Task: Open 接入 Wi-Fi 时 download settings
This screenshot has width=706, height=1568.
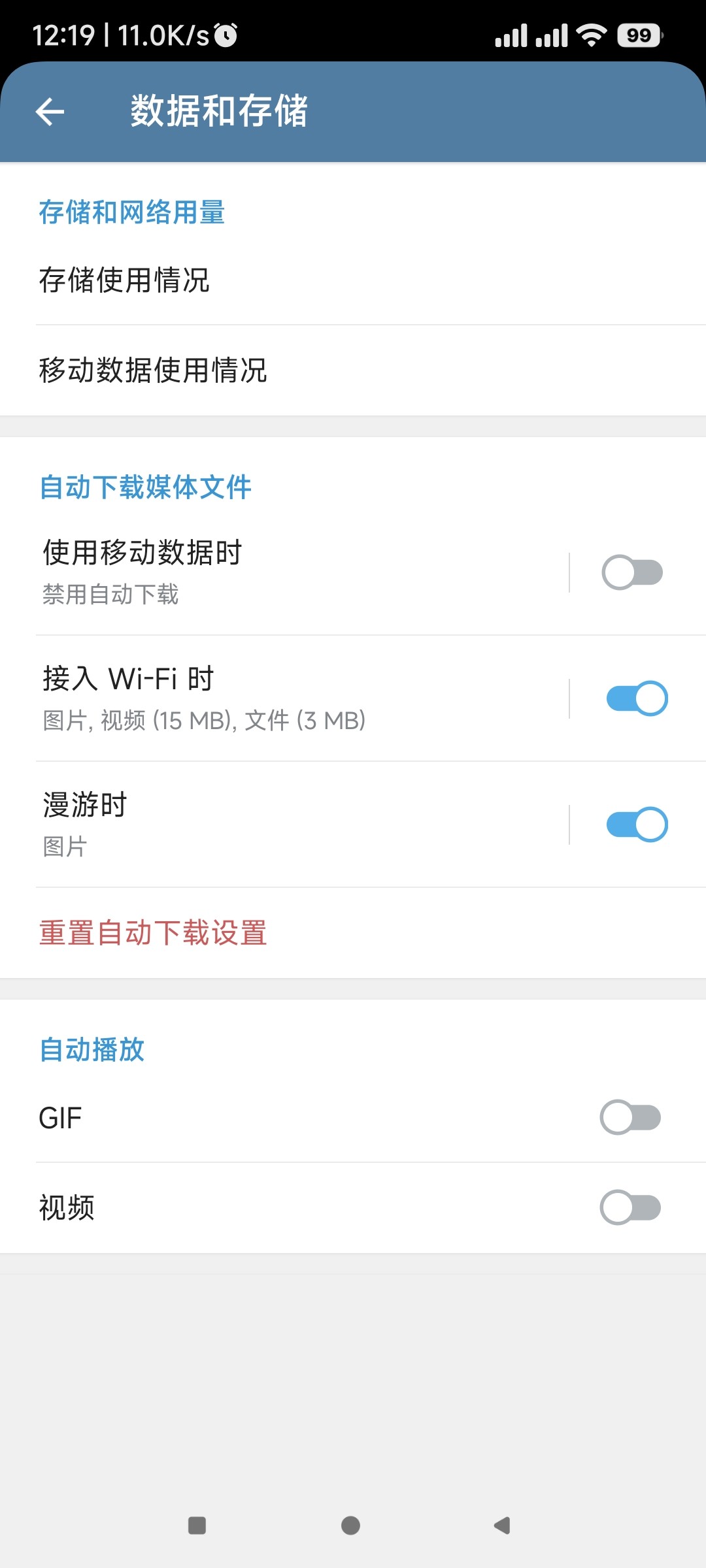Action: coord(284,698)
